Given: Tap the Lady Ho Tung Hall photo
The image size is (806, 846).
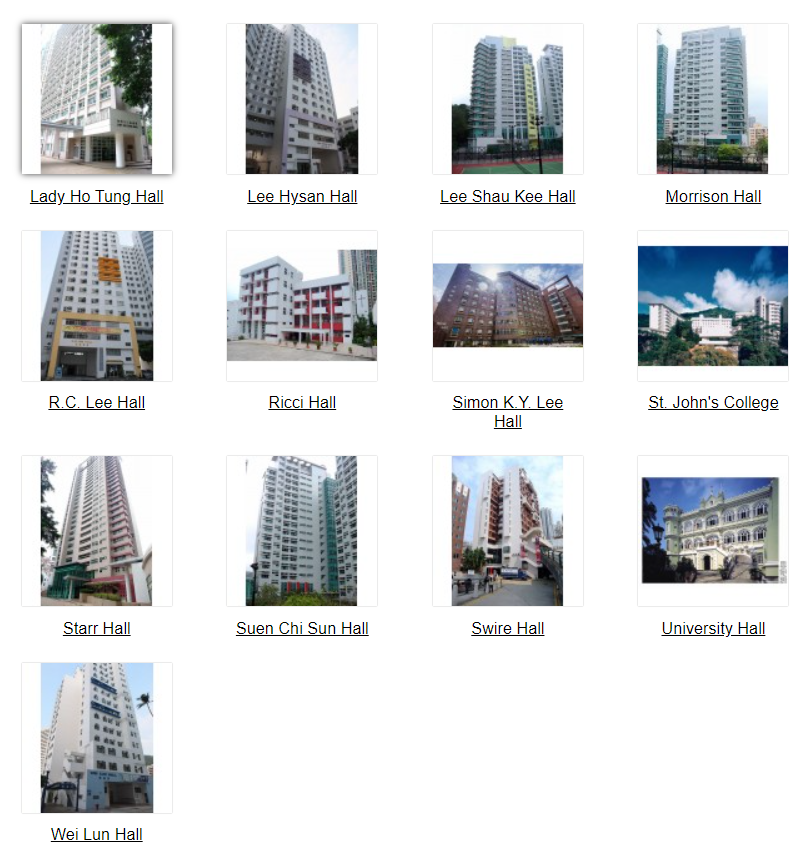Looking at the screenshot, I should 97,99.
